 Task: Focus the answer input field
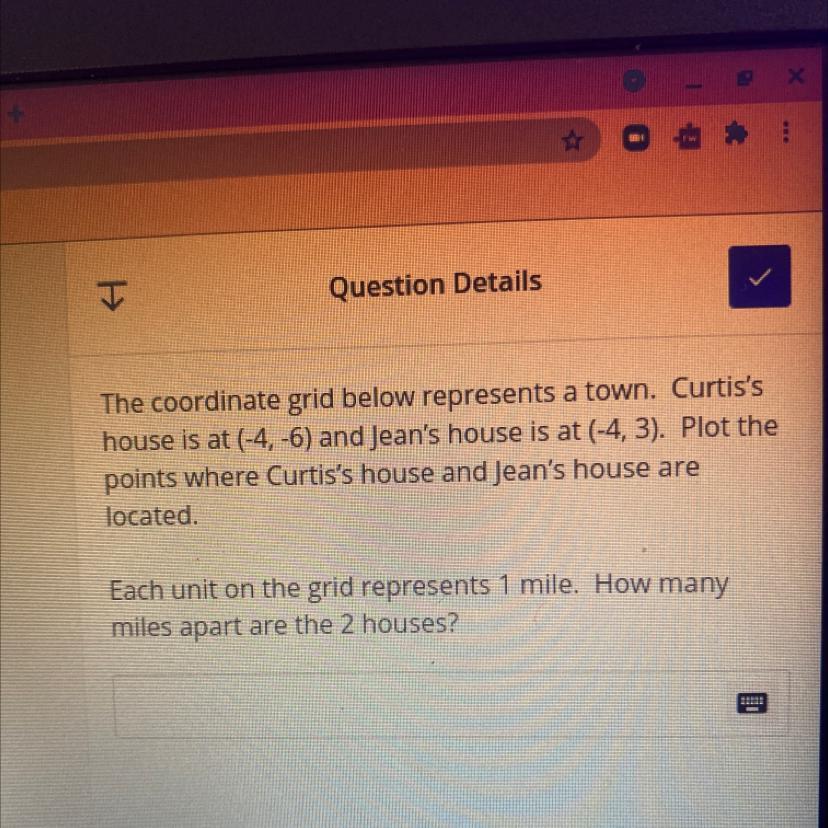(x=451, y=704)
